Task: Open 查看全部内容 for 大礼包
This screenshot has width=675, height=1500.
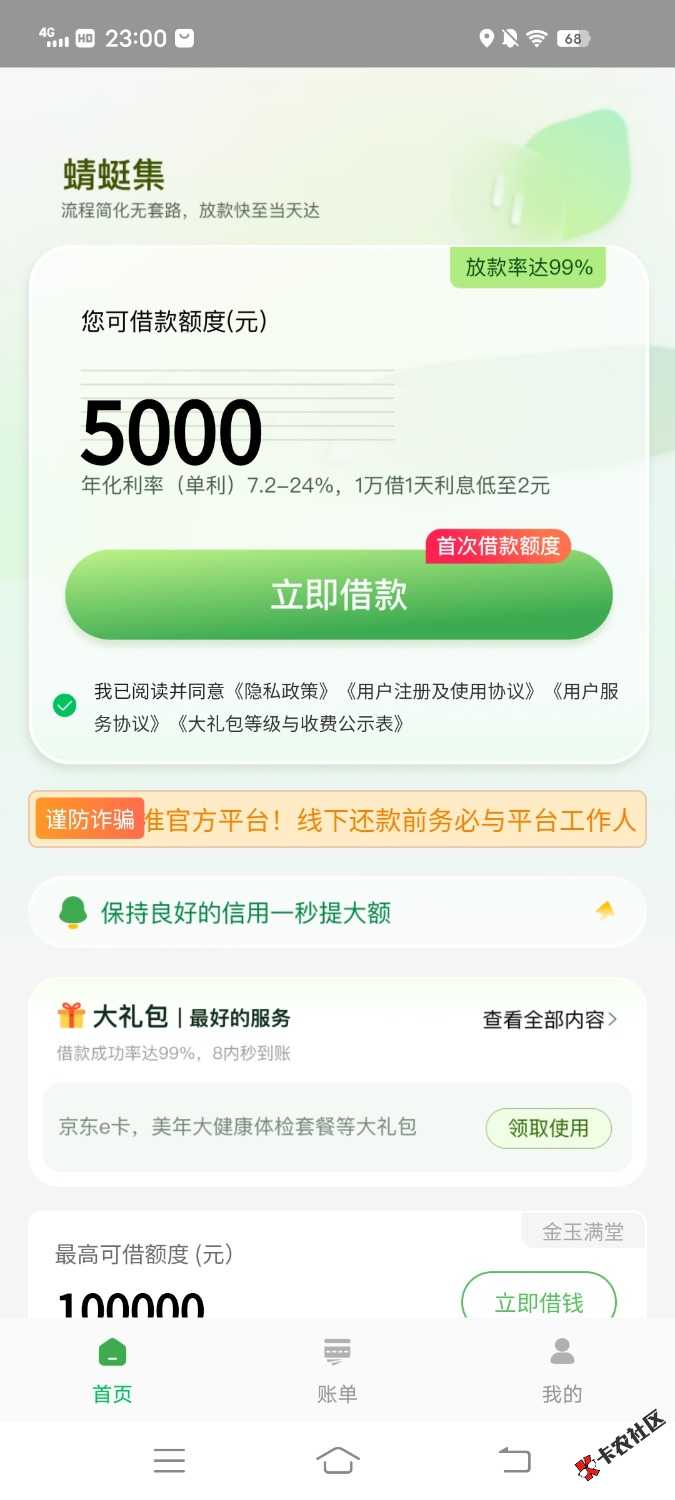Action: point(550,1020)
